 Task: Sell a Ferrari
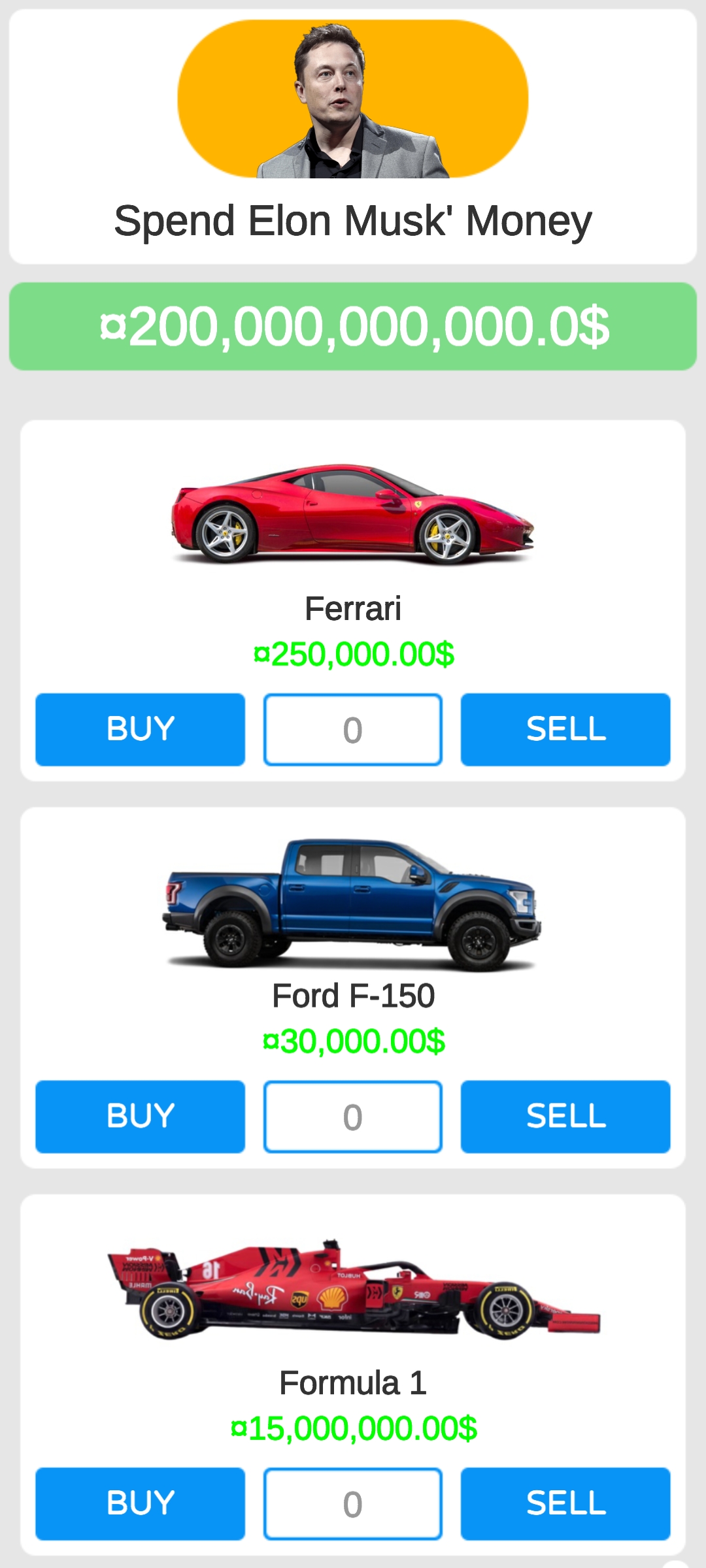point(565,729)
